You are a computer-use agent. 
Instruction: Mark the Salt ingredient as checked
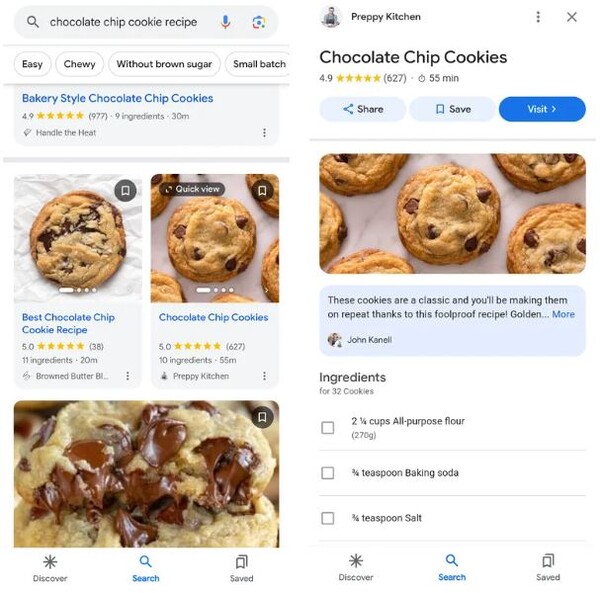coord(328,518)
